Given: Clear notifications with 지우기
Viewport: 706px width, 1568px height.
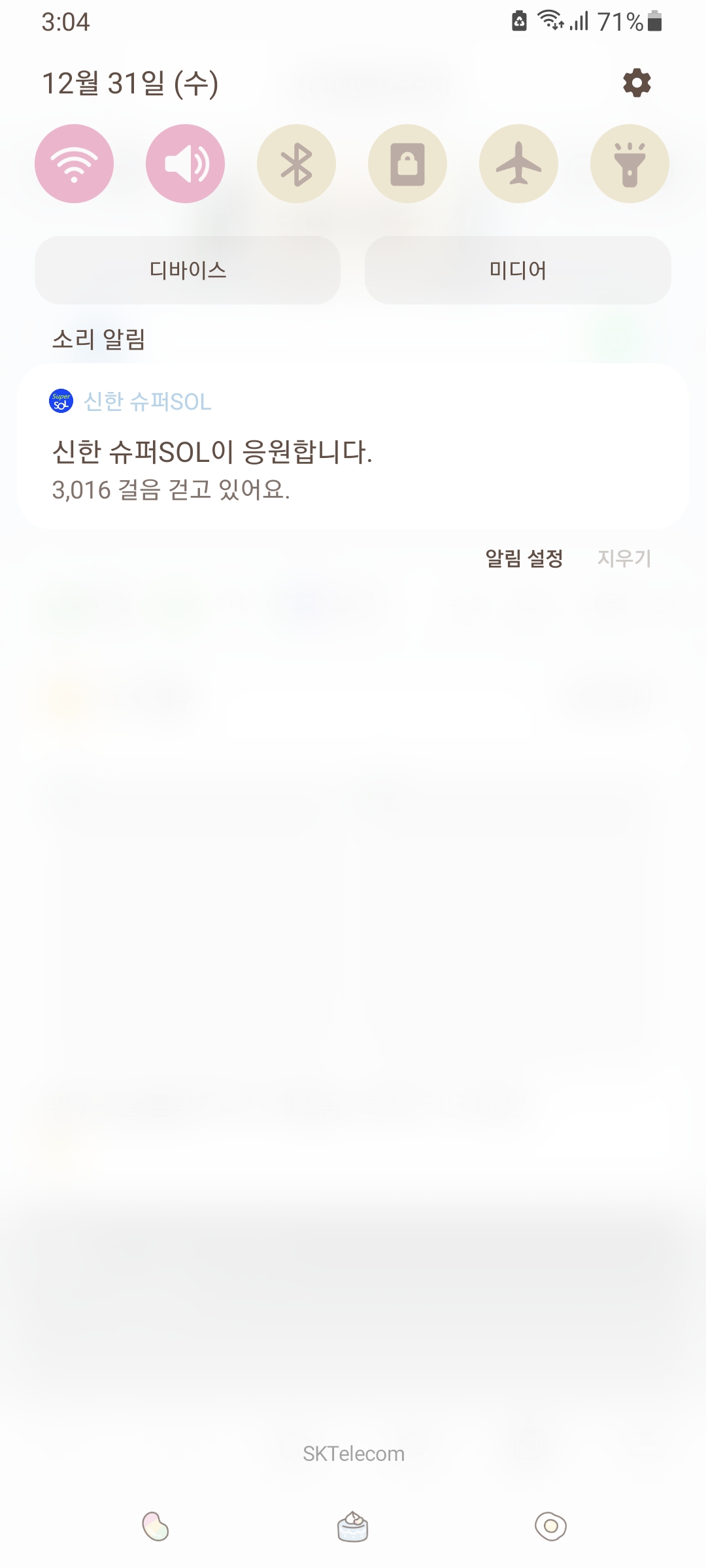Looking at the screenshot, I should pyautogui.click(x=624, y=559).
